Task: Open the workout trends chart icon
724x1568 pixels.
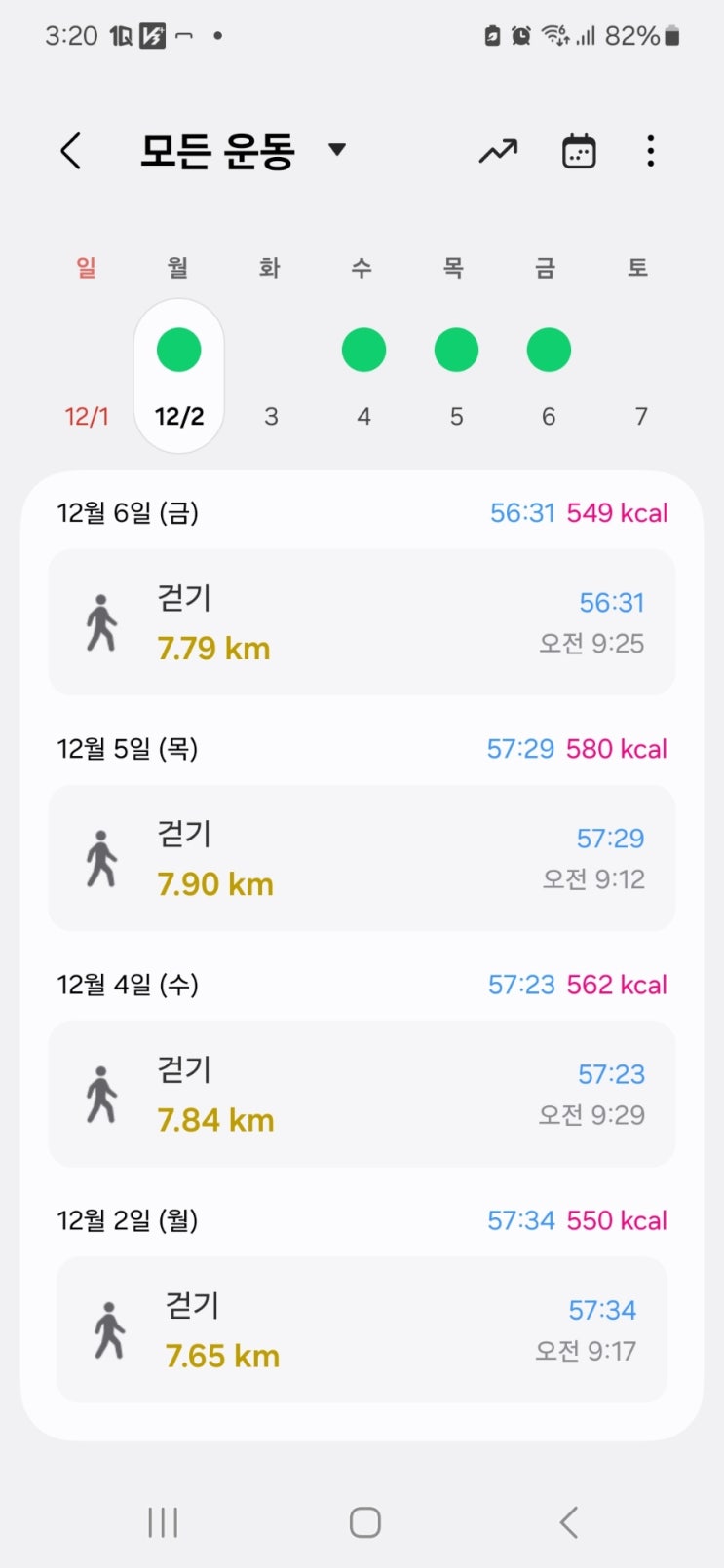Action: point(498,151)
